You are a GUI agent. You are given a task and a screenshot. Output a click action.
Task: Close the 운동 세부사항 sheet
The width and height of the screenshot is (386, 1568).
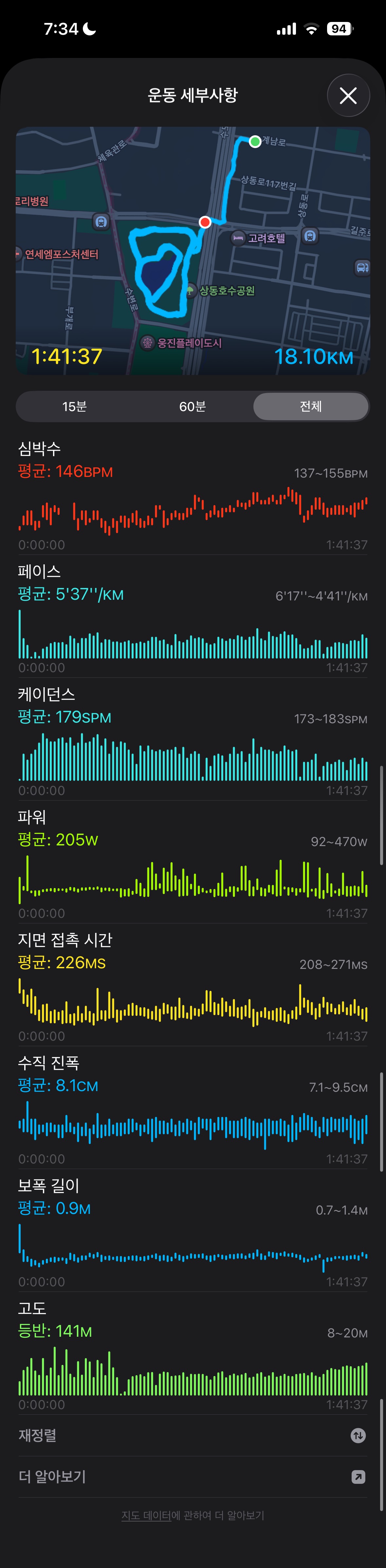[x=348, y=96]
